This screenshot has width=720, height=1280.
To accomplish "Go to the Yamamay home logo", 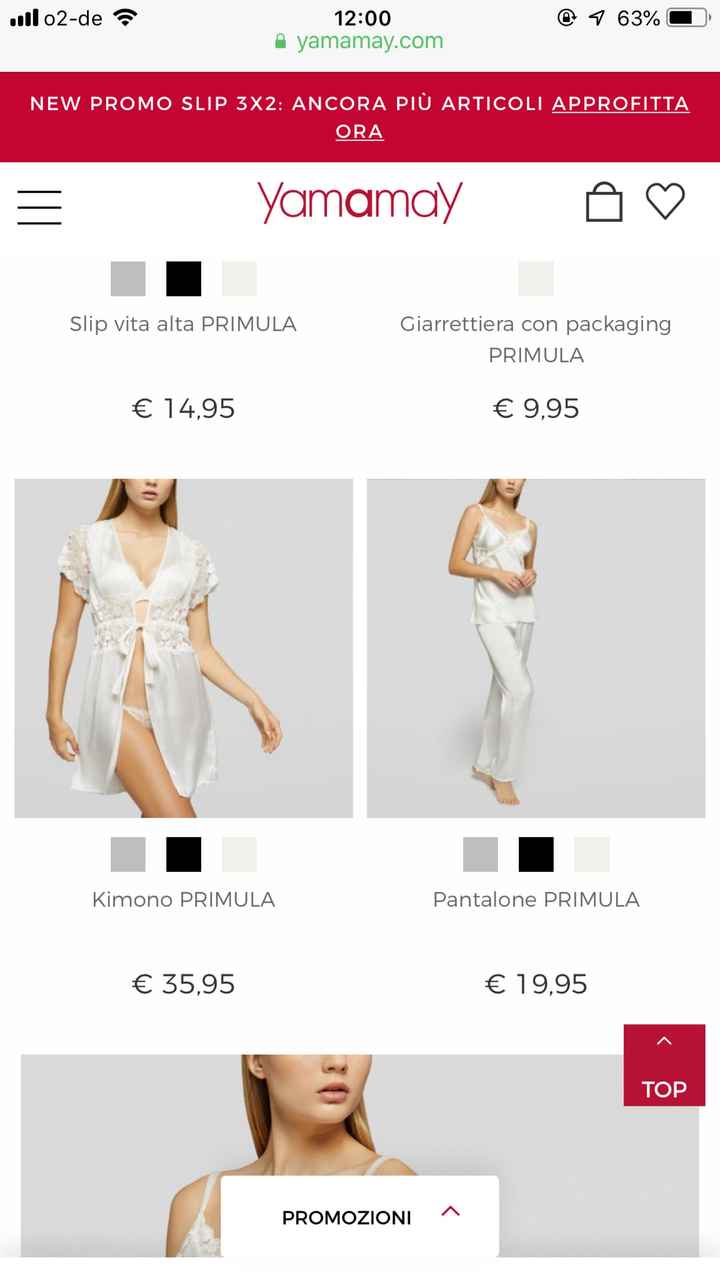I will [359, 202].
